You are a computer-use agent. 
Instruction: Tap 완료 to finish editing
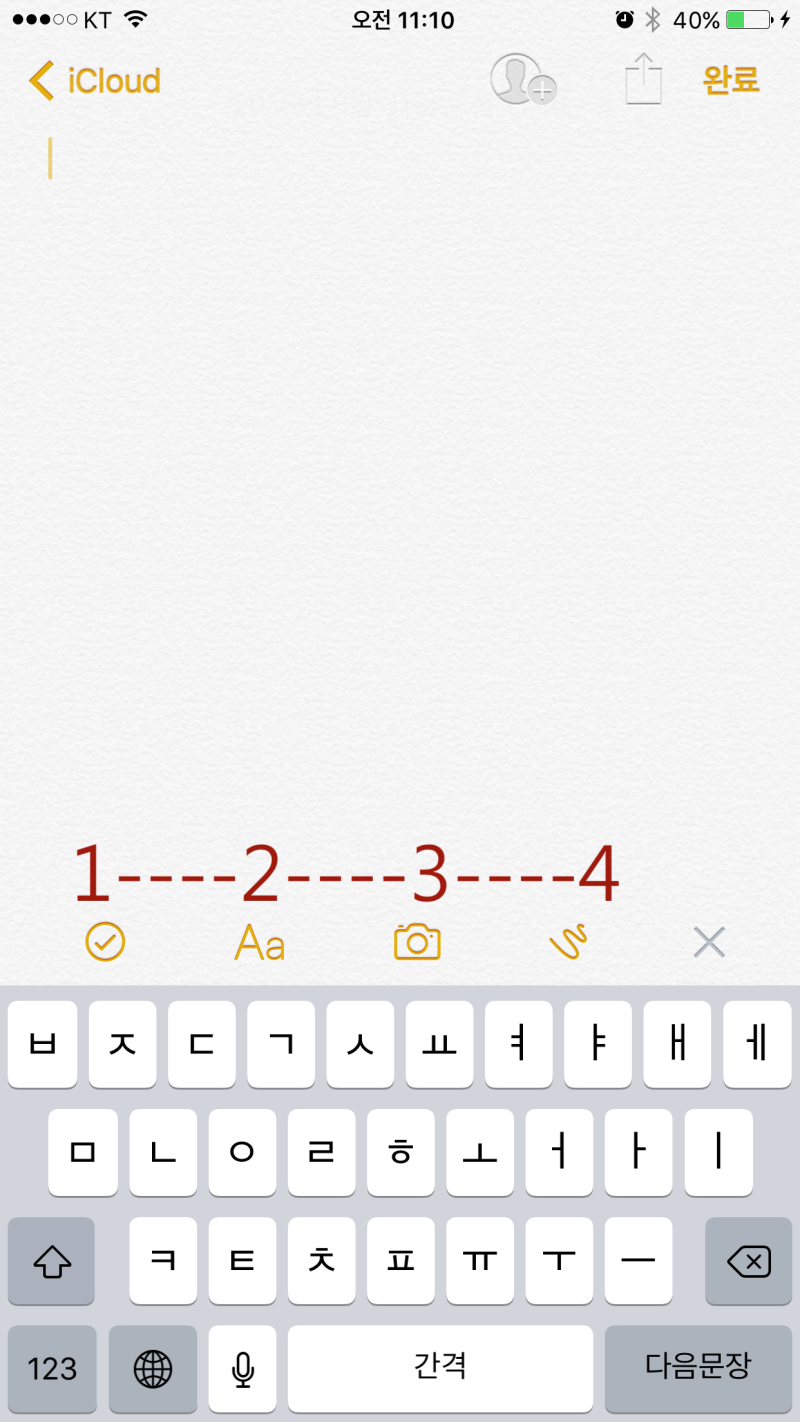click(732, 80)
